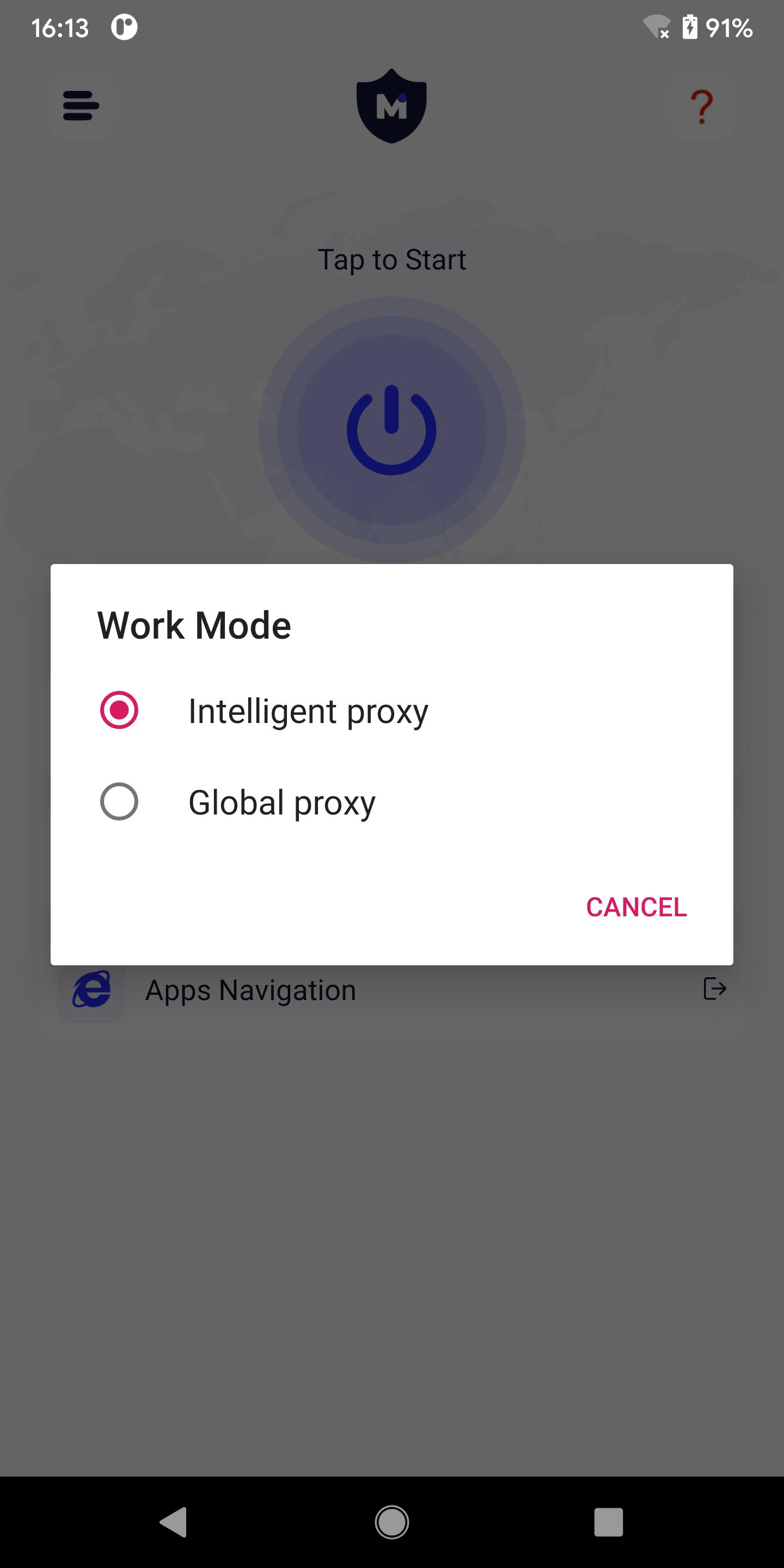Cancel the Work Mode dialog
This screenshot has height=1568, width=784.
coord(636,907)
